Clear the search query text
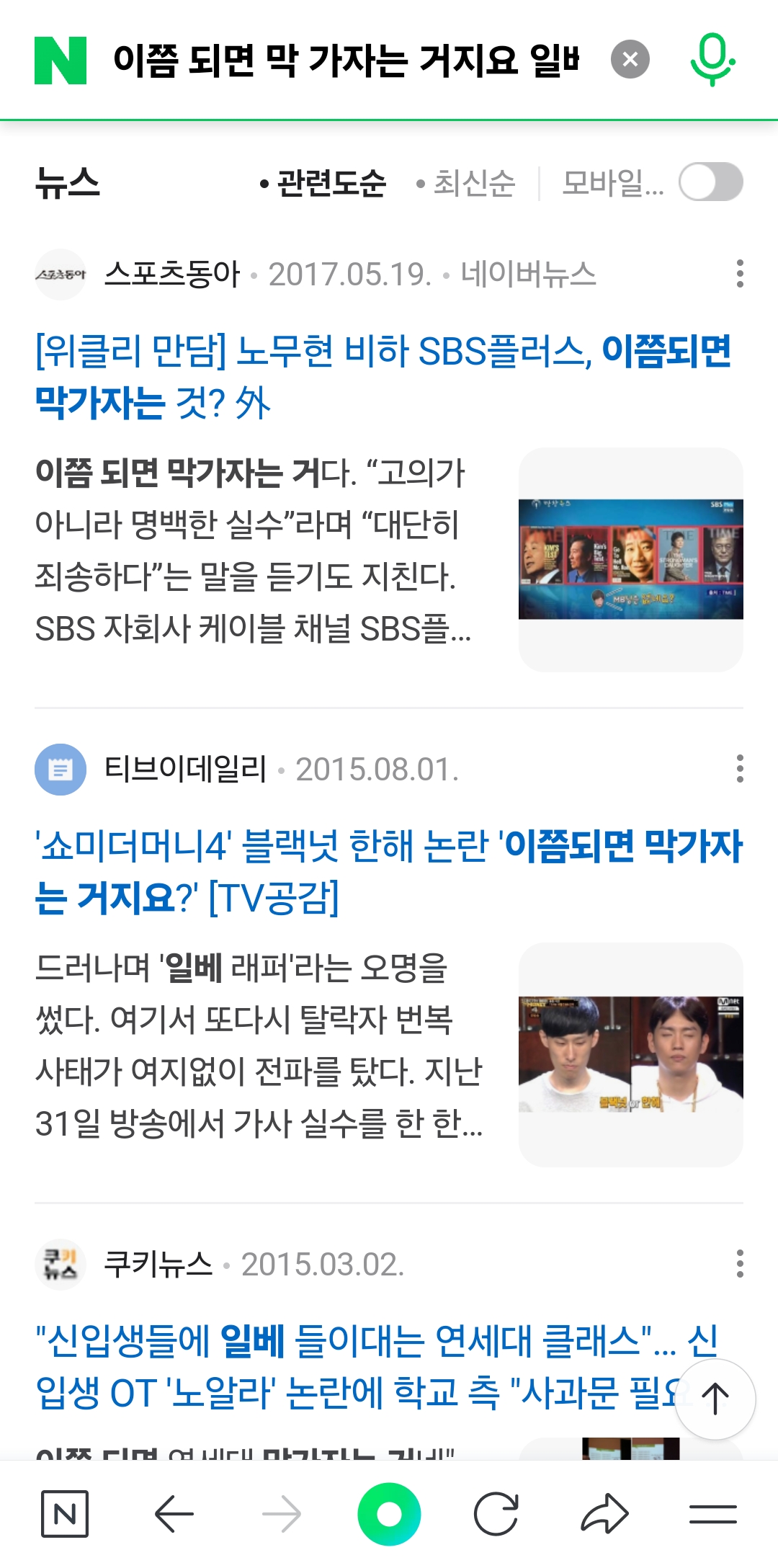 point(630,60)
